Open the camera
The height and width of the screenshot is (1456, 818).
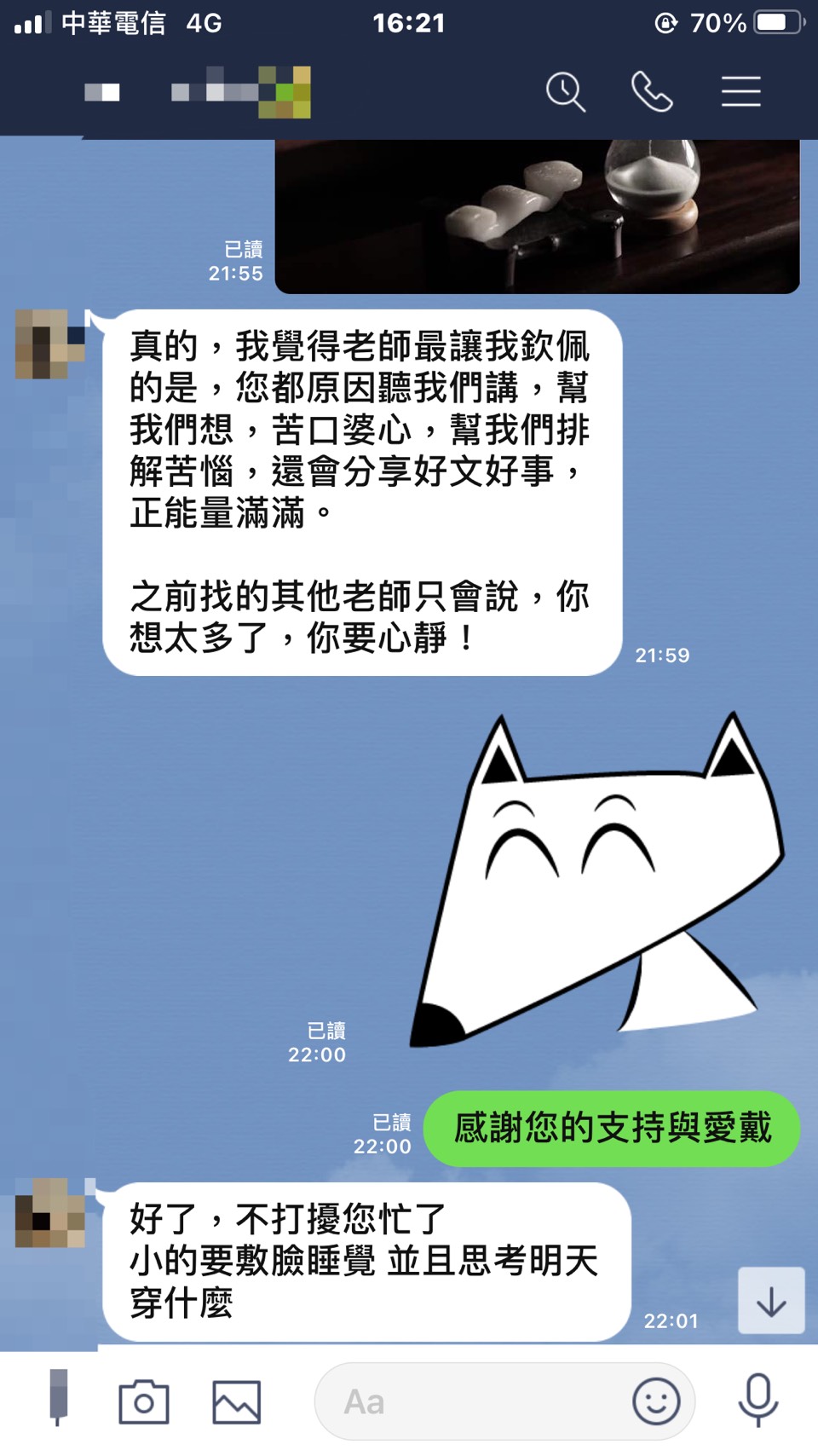[143, 1401]
